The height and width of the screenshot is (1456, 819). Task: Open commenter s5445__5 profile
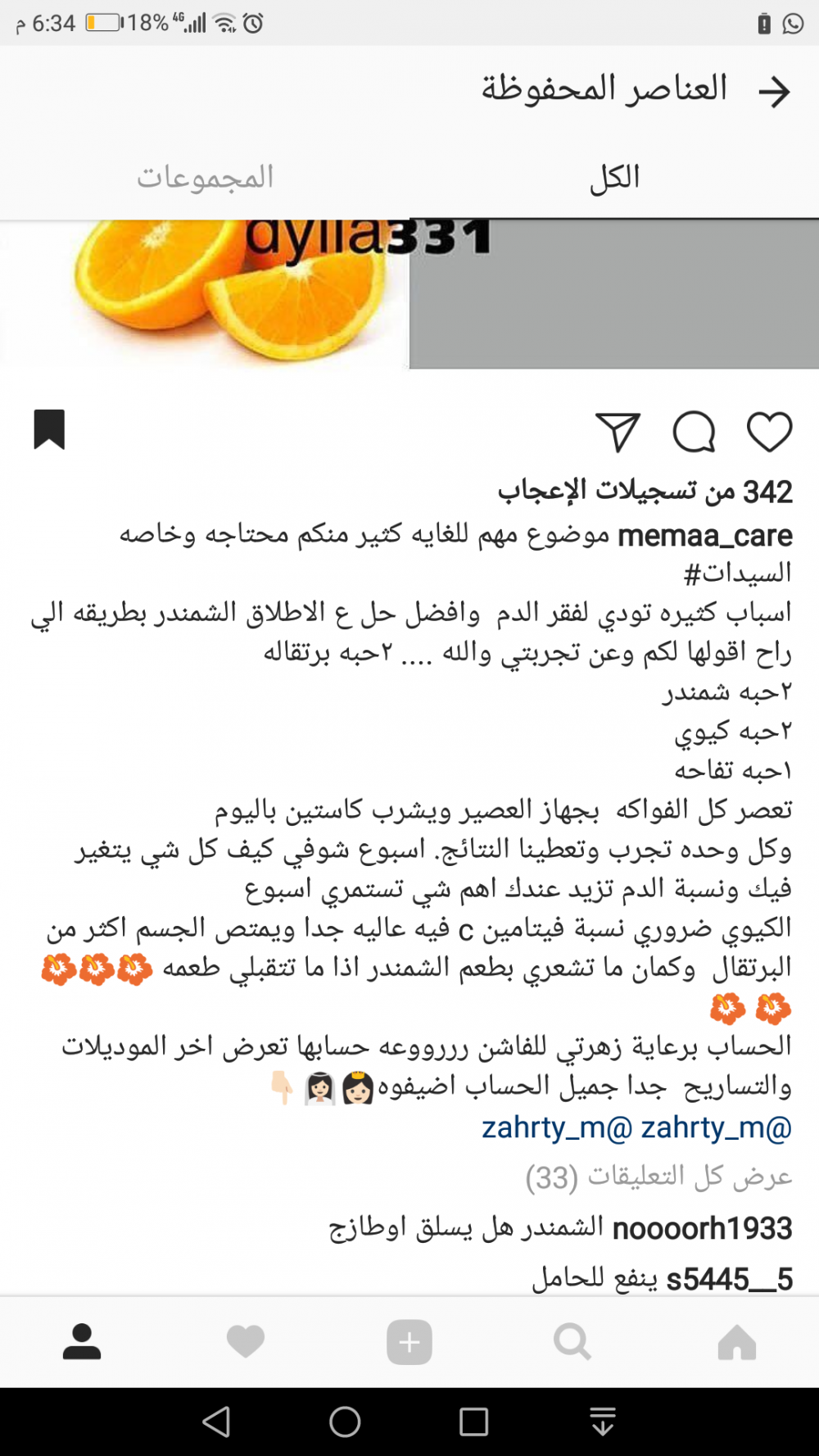point(729,1279)
